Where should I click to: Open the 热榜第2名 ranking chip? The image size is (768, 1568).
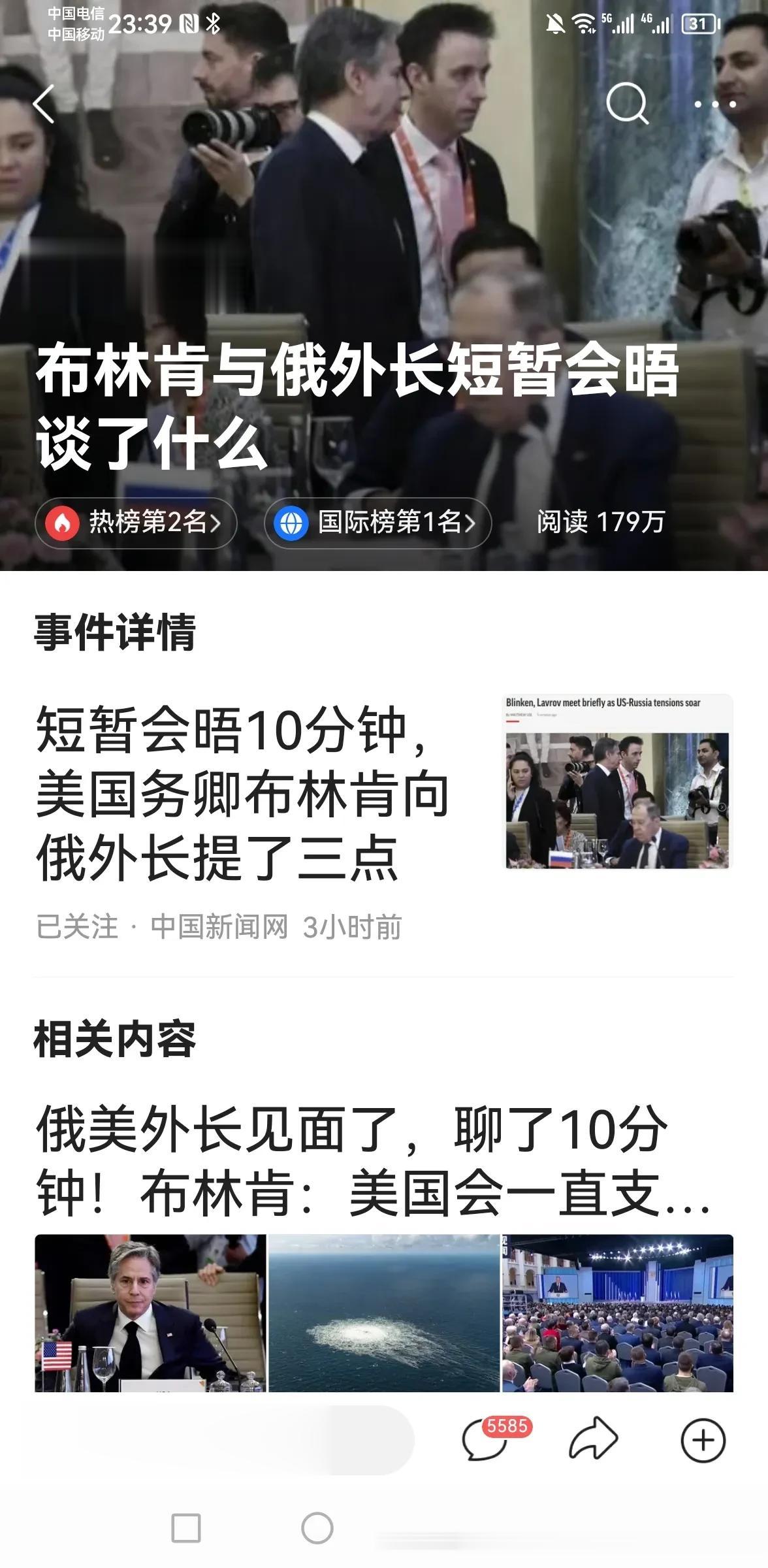pyautogui.click(x=136, y=523)
